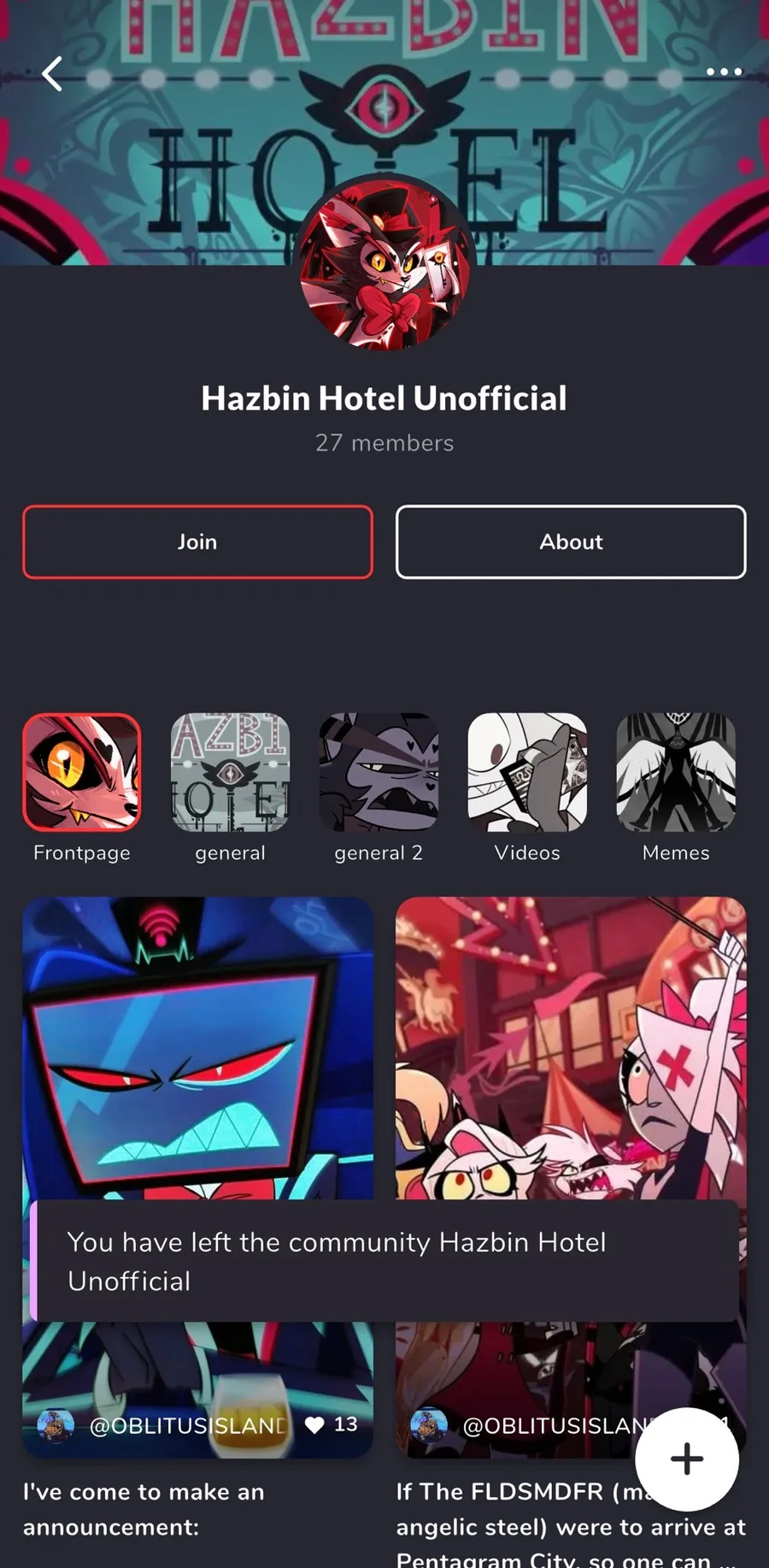This screenshot has width=769, height=1568.
Task: Go back using the top arrow
Action: pos(53,74)
